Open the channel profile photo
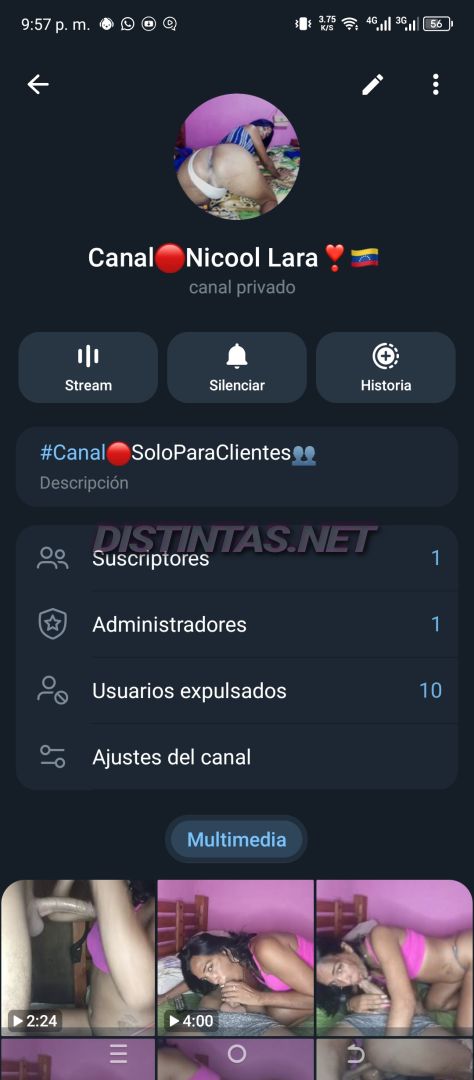 click(x=237, y=156)
